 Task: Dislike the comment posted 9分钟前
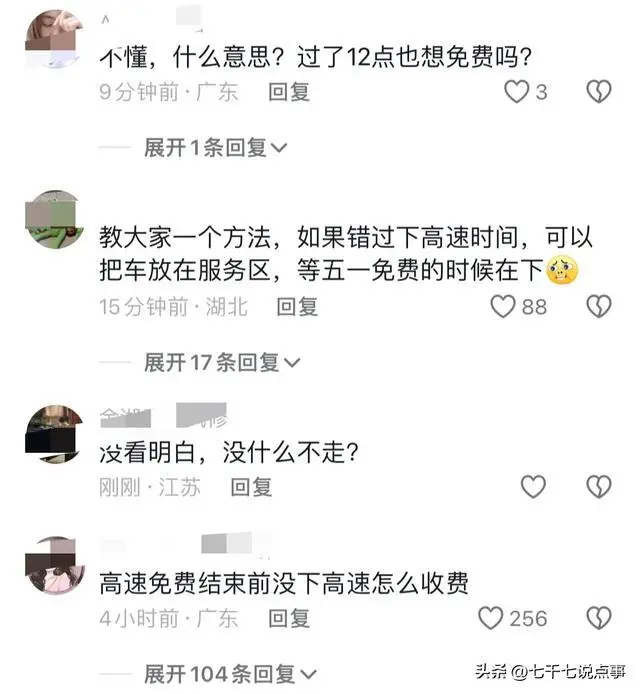(x=598, y=92)
